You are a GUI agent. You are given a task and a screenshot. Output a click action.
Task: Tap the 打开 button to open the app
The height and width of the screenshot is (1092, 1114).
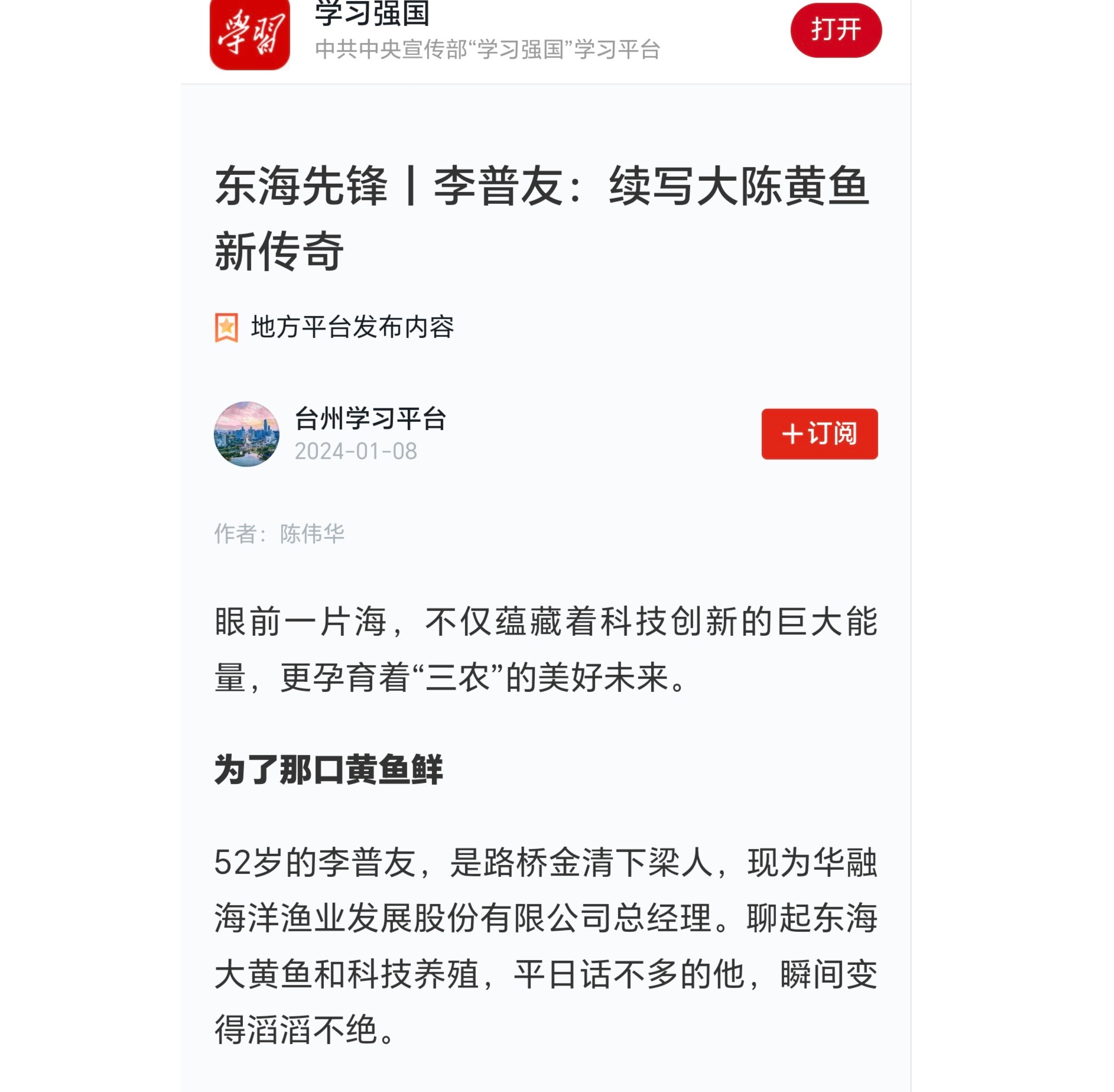pyautogui.click(x=836, y=30)
